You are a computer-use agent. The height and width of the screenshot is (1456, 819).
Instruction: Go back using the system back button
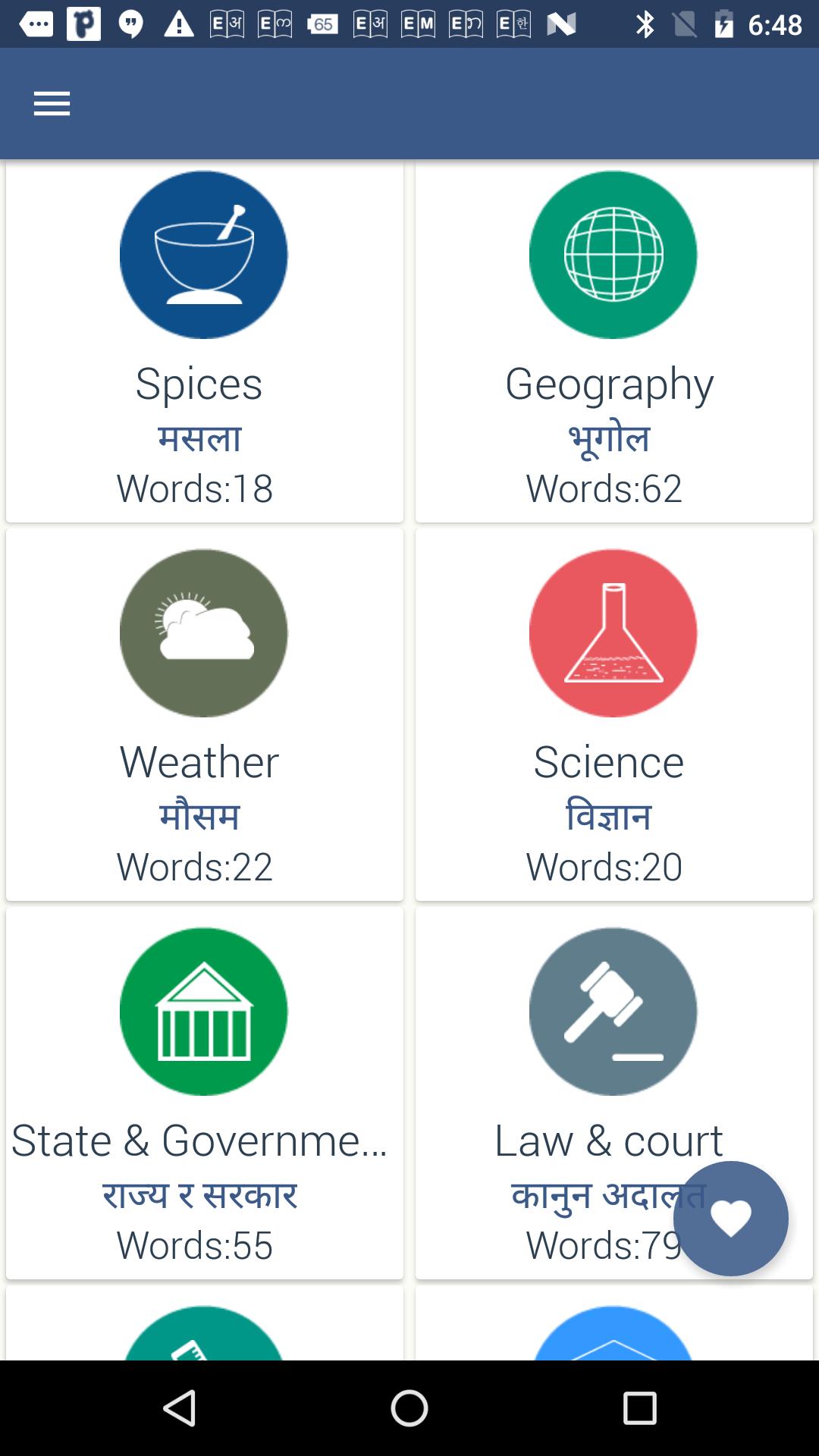(180, 1409)
